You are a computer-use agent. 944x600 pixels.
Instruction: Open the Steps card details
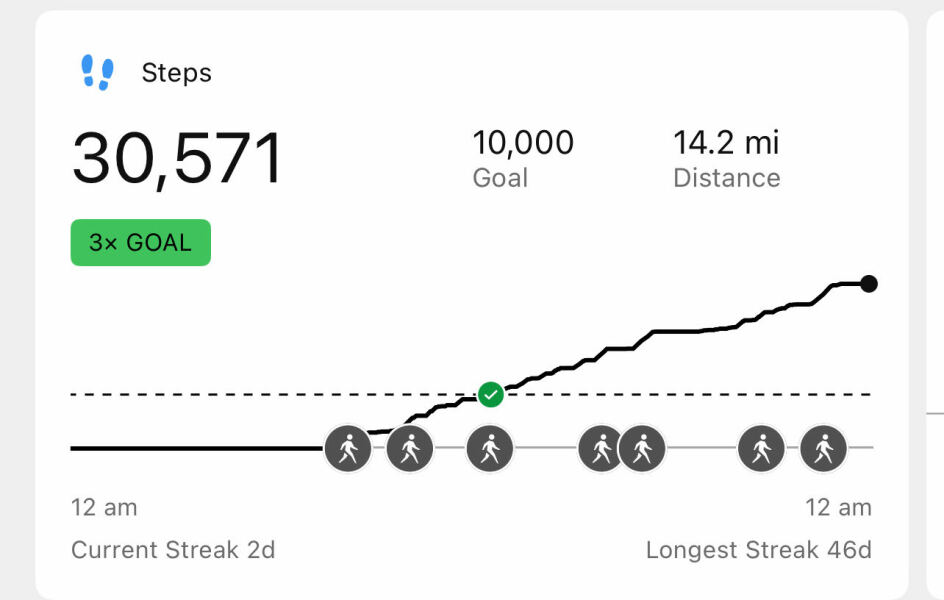click(x=176, y=73)
